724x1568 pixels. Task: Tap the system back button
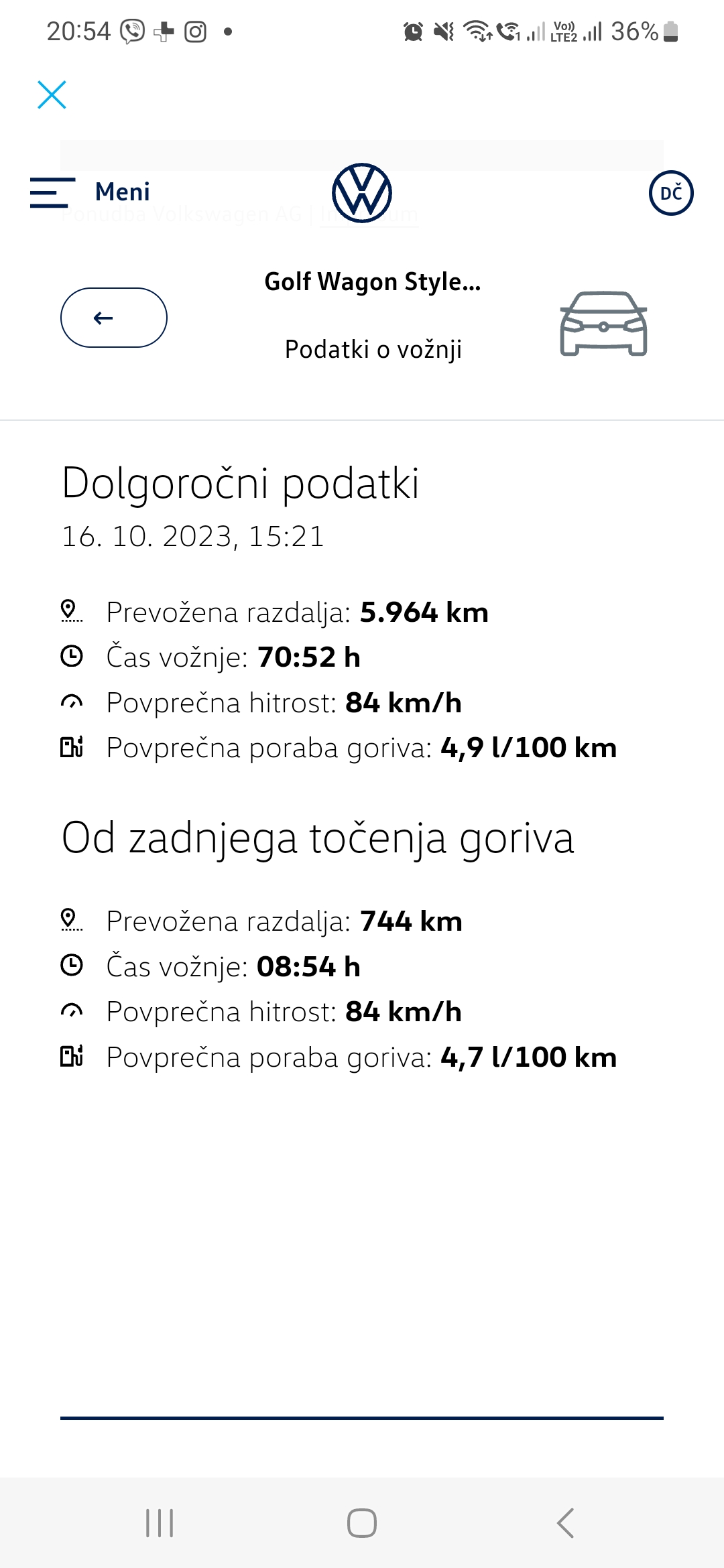pos(565,1523)
